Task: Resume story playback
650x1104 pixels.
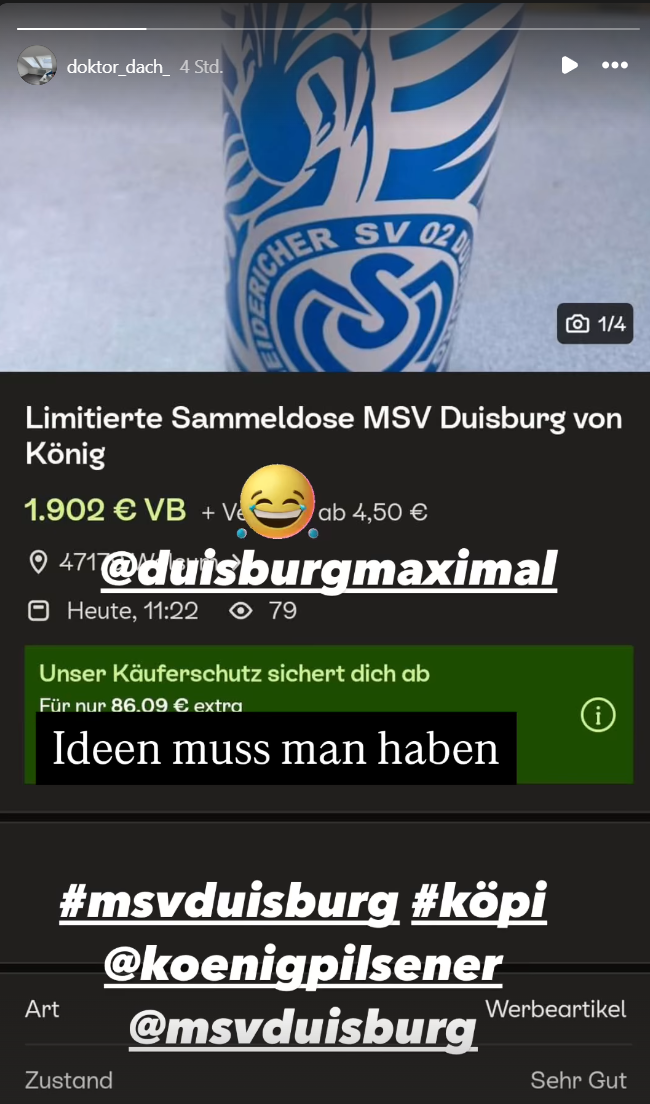Action: (569, 66)
